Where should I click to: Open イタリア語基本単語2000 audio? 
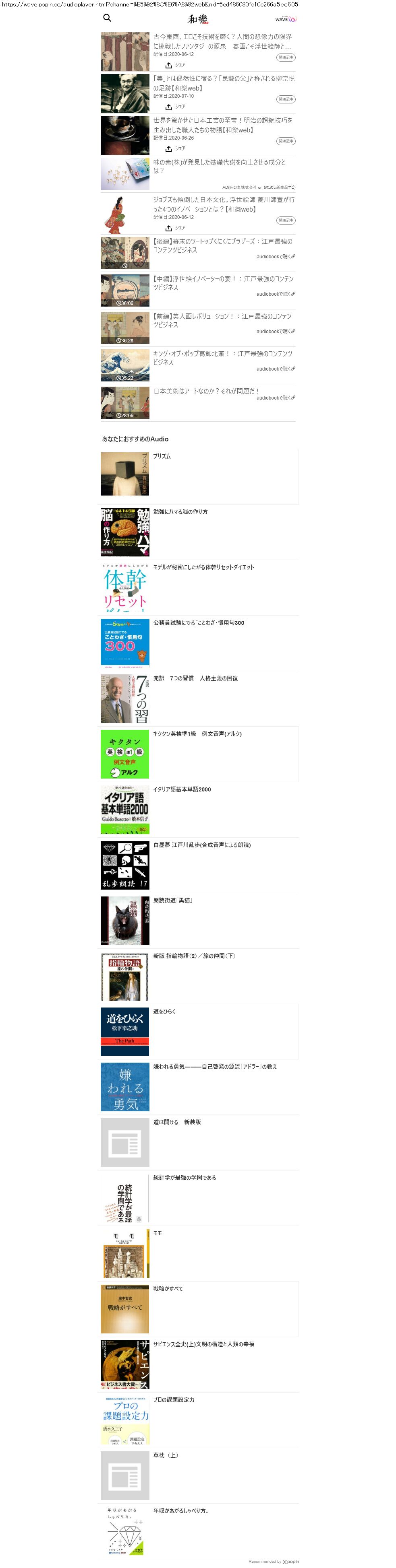click(x=182, y=789)
